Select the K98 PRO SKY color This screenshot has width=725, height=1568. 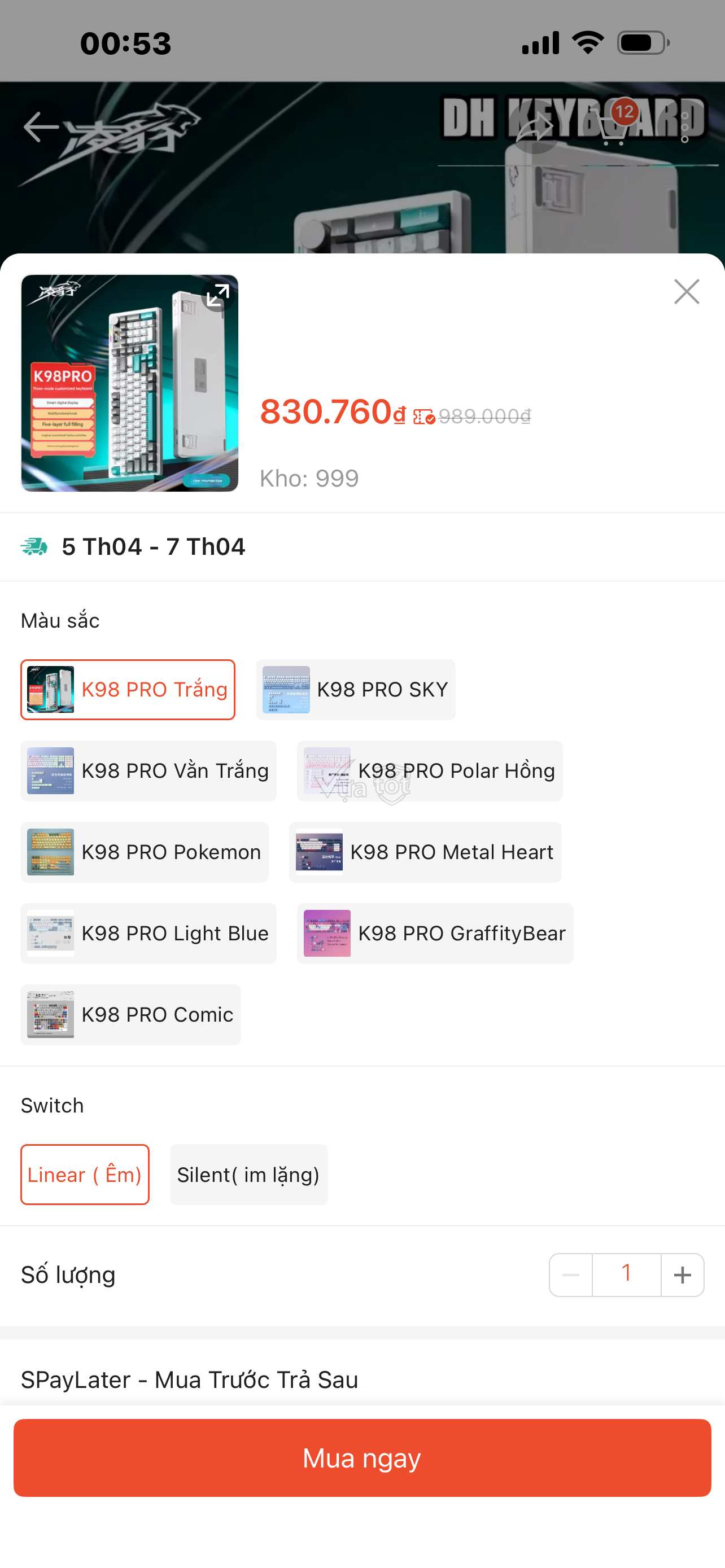point(356,690)
